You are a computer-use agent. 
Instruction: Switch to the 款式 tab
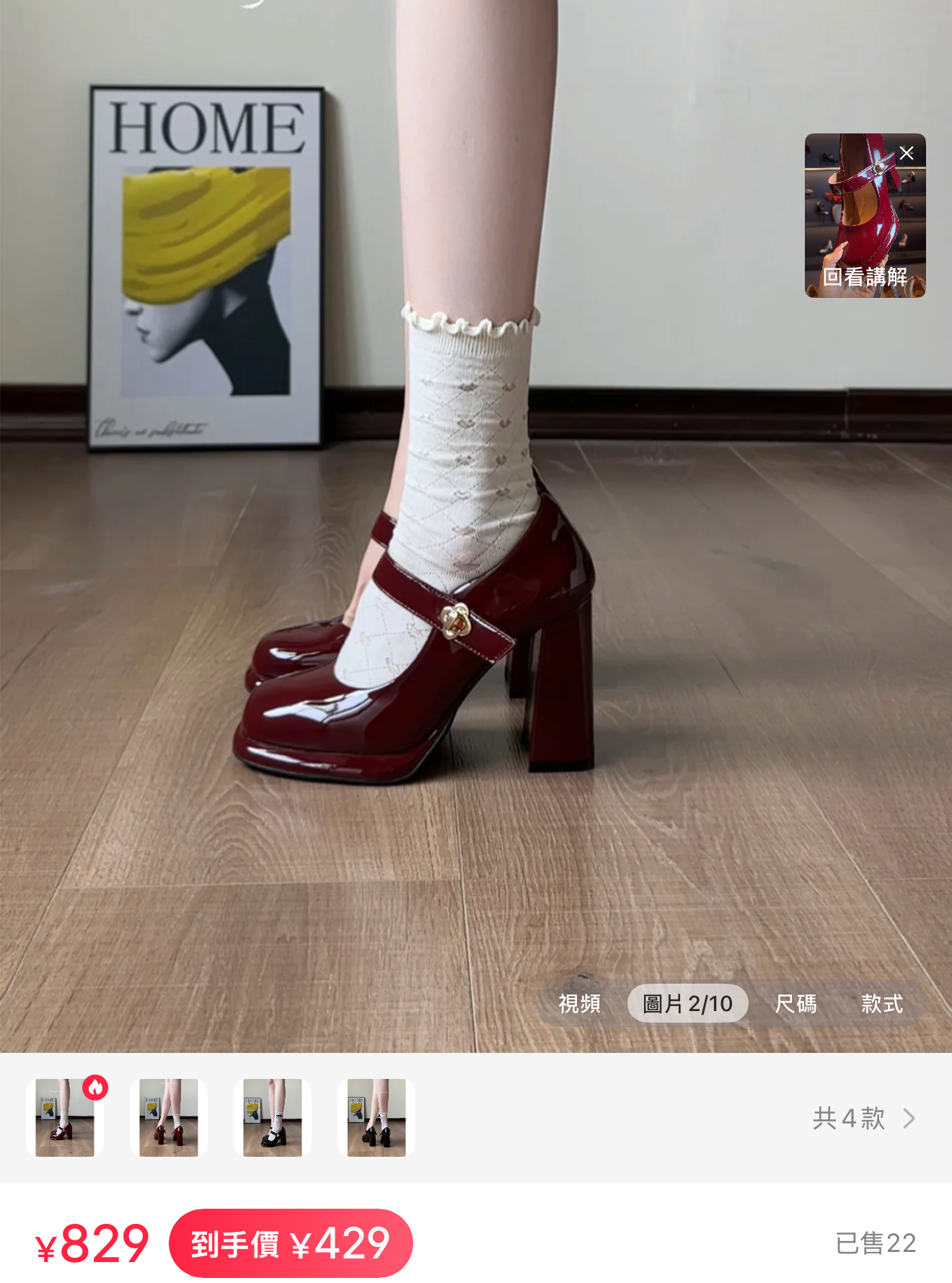coord(881,1003)
